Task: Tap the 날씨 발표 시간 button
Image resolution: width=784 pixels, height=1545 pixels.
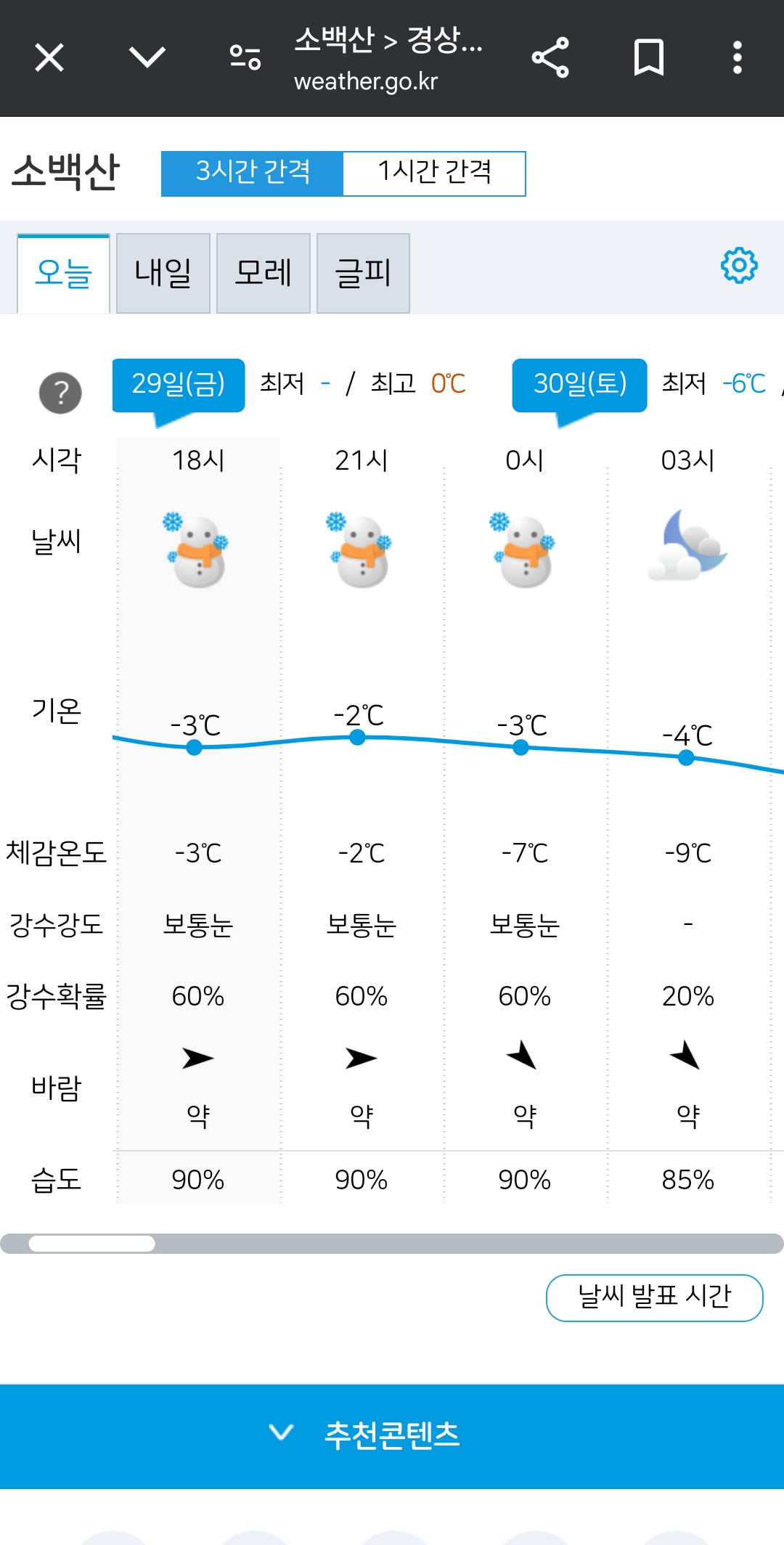Action: point(654,1297)
